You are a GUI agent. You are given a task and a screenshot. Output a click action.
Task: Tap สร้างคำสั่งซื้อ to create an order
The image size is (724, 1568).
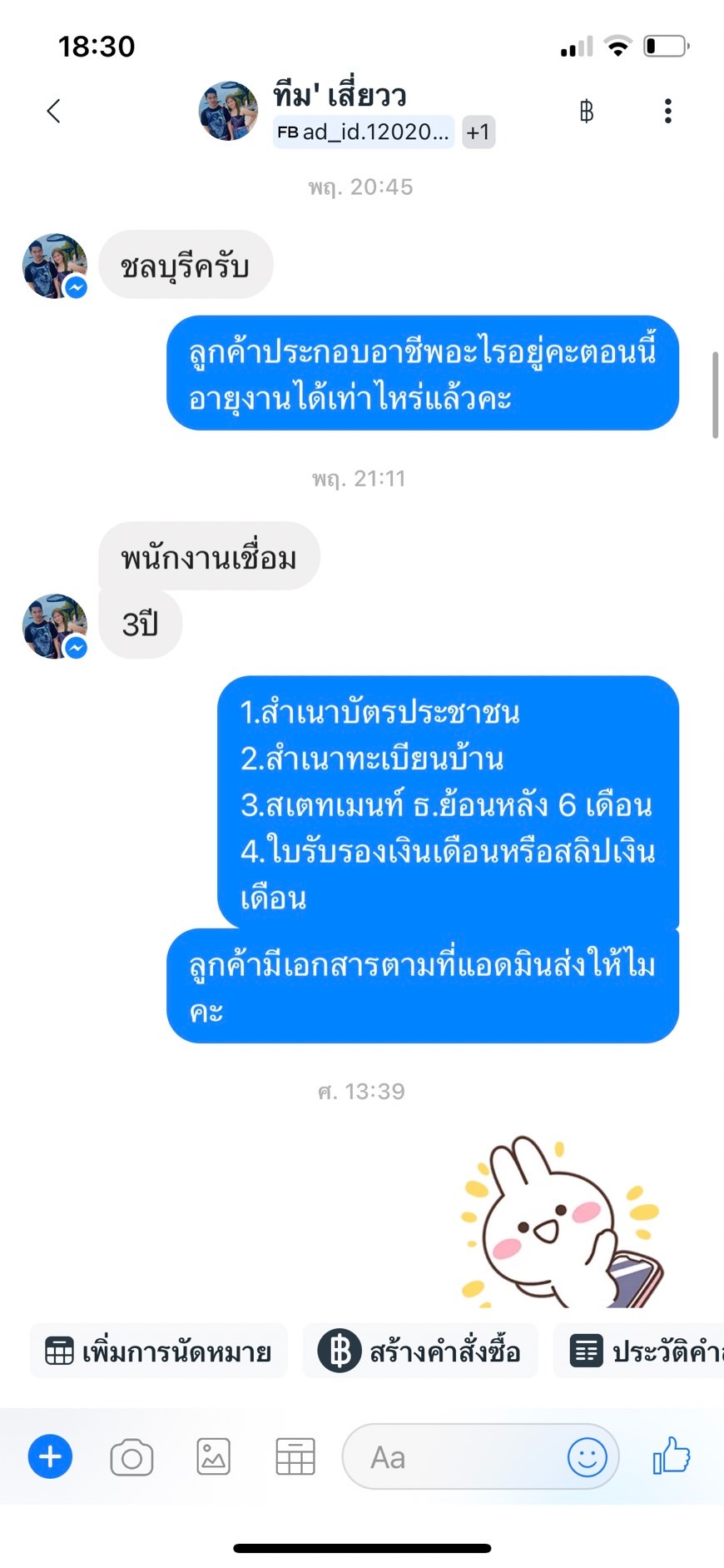420,1351
